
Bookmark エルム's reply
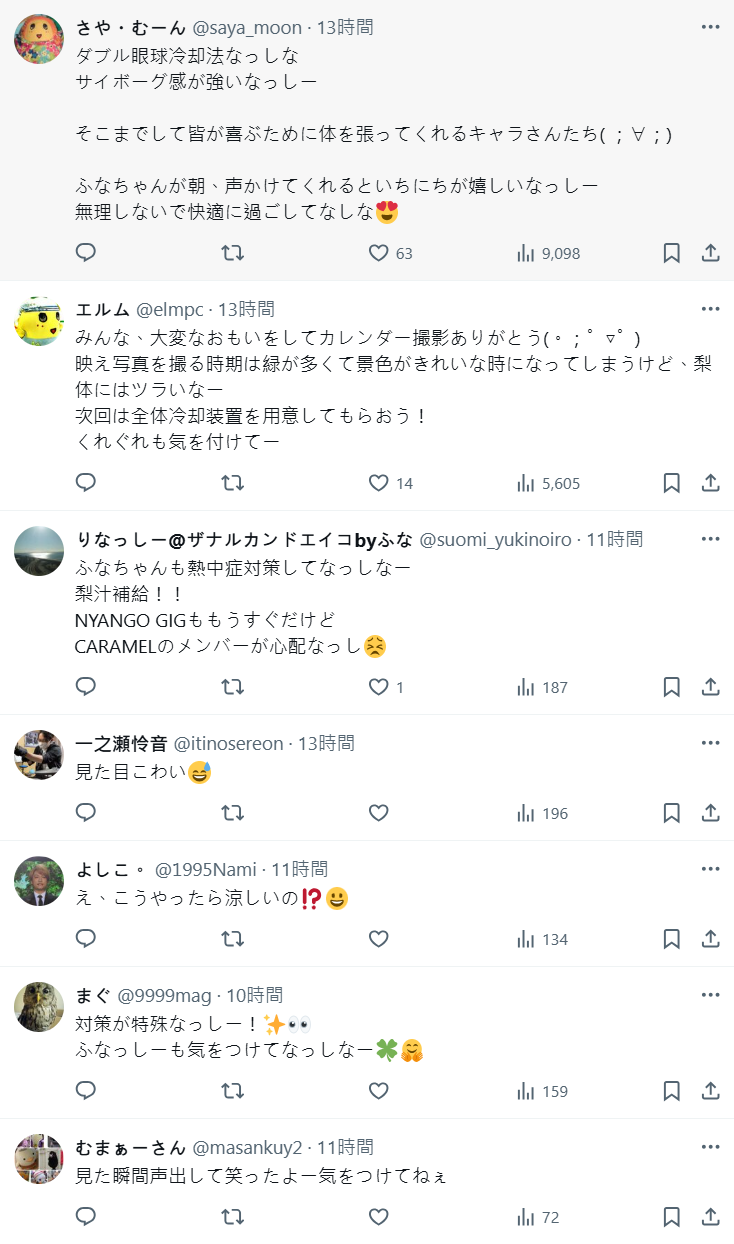[x=672, y=483]
